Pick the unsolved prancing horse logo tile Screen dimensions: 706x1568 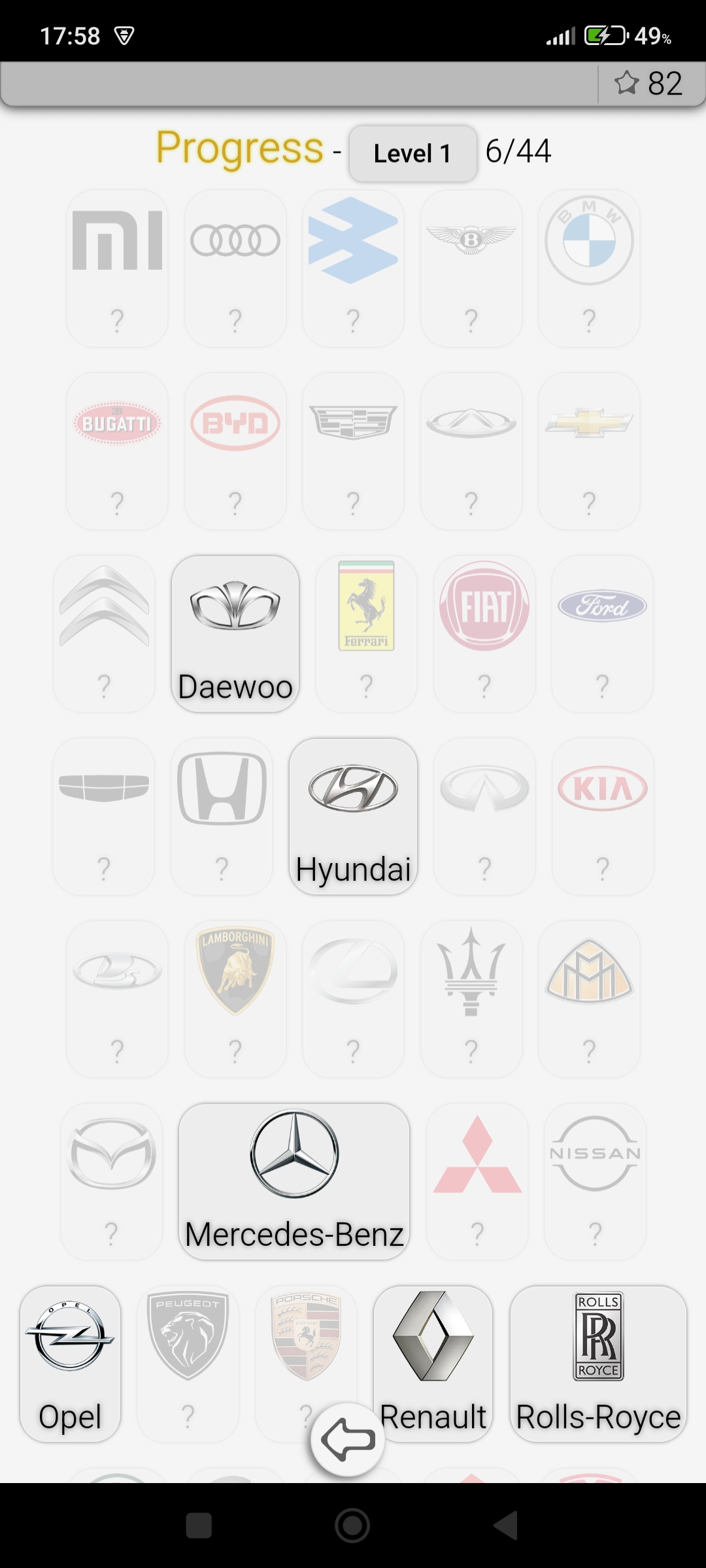coord(366,634)
